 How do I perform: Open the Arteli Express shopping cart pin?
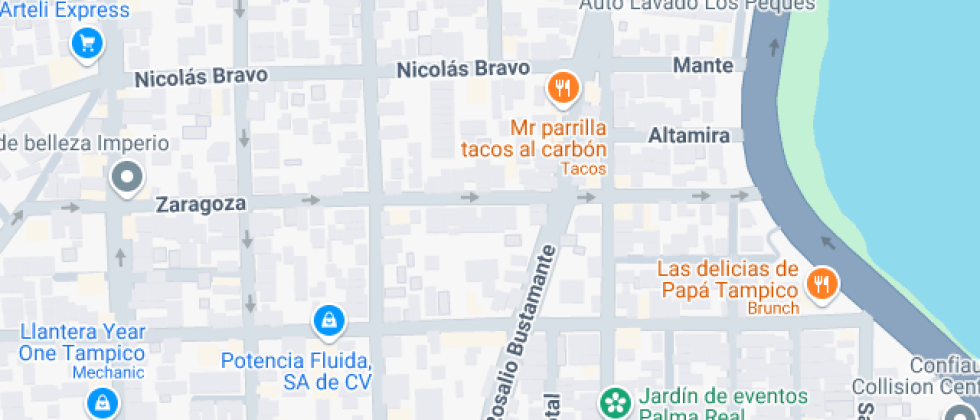[88, 42]
